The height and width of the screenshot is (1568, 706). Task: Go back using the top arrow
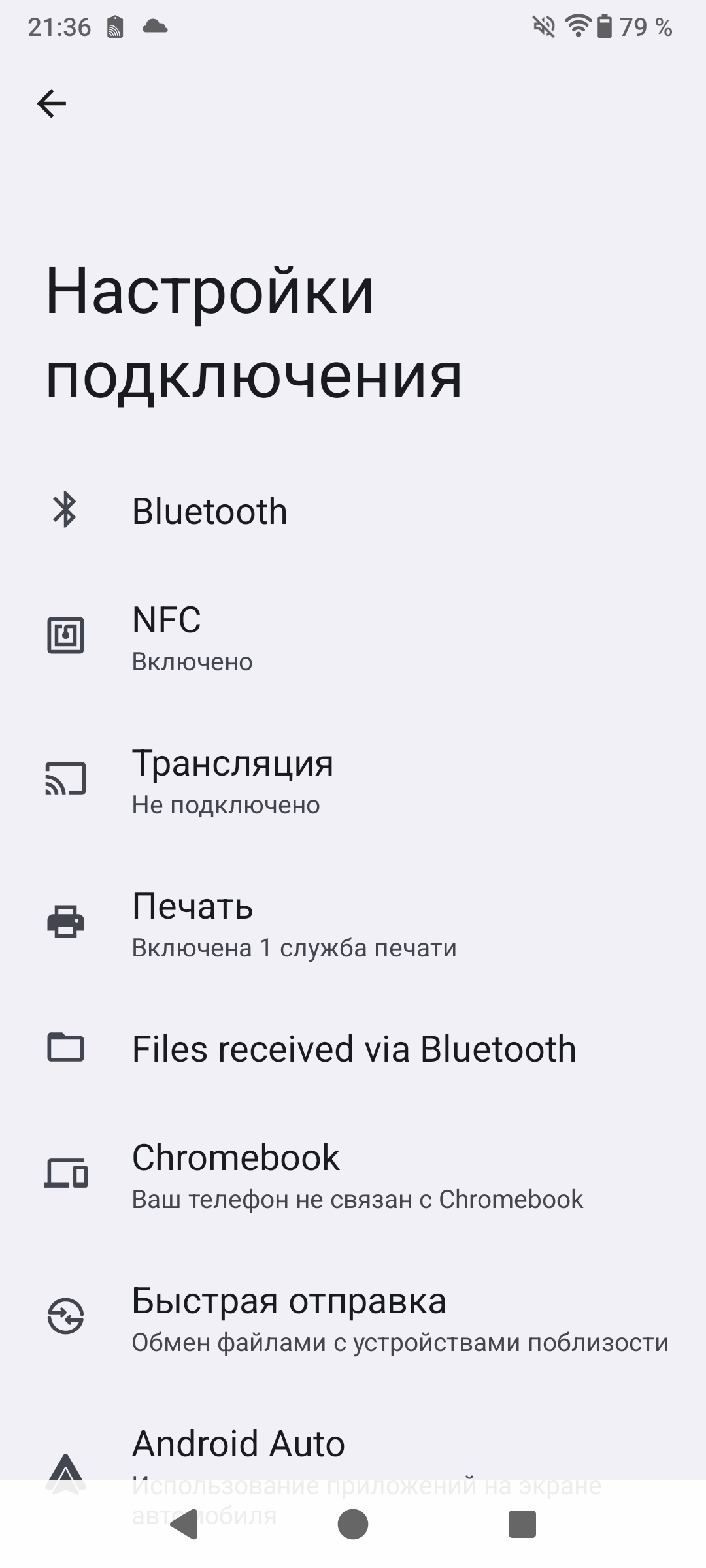[x=52, y=103]
